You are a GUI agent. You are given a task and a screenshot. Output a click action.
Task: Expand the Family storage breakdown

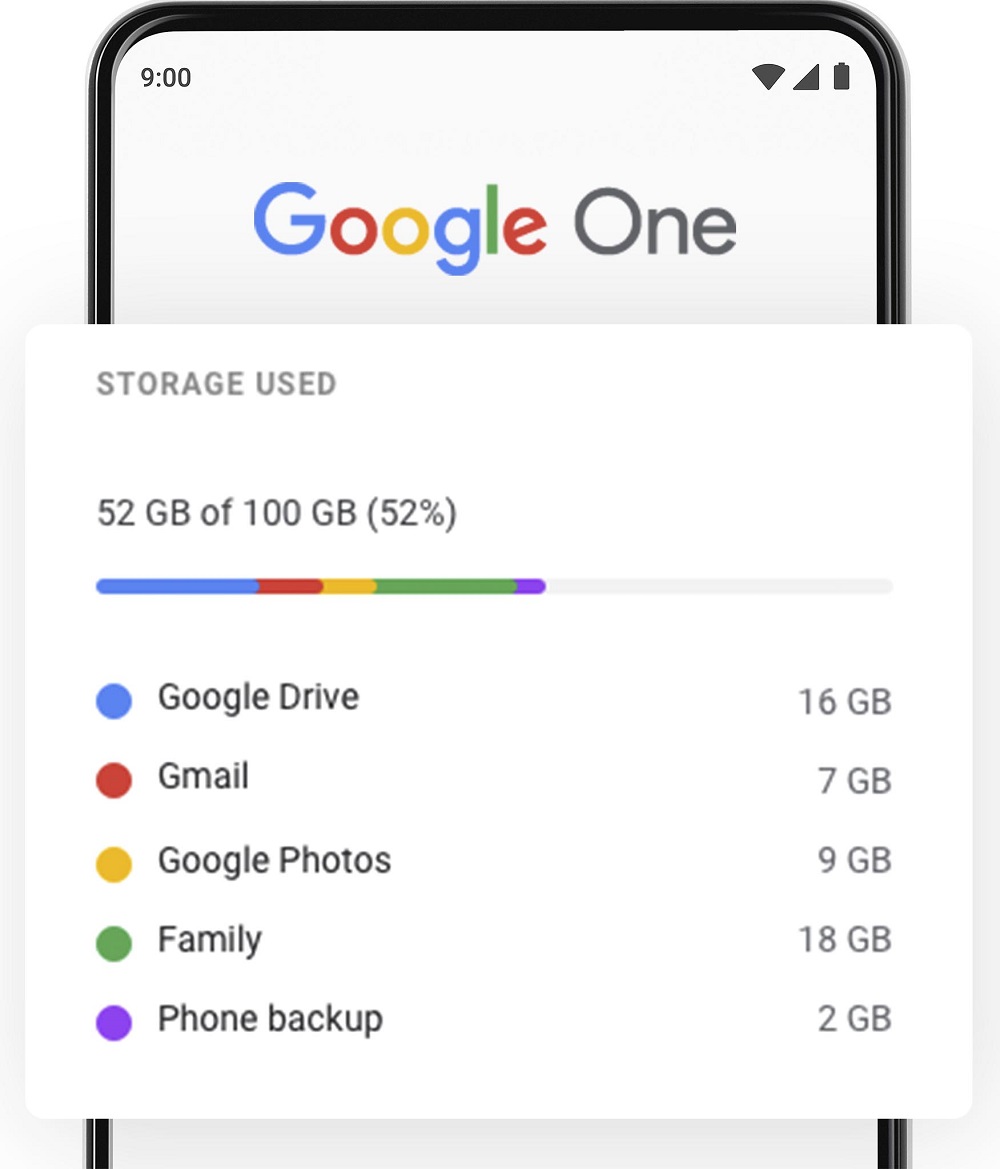(x=208, y=940)
